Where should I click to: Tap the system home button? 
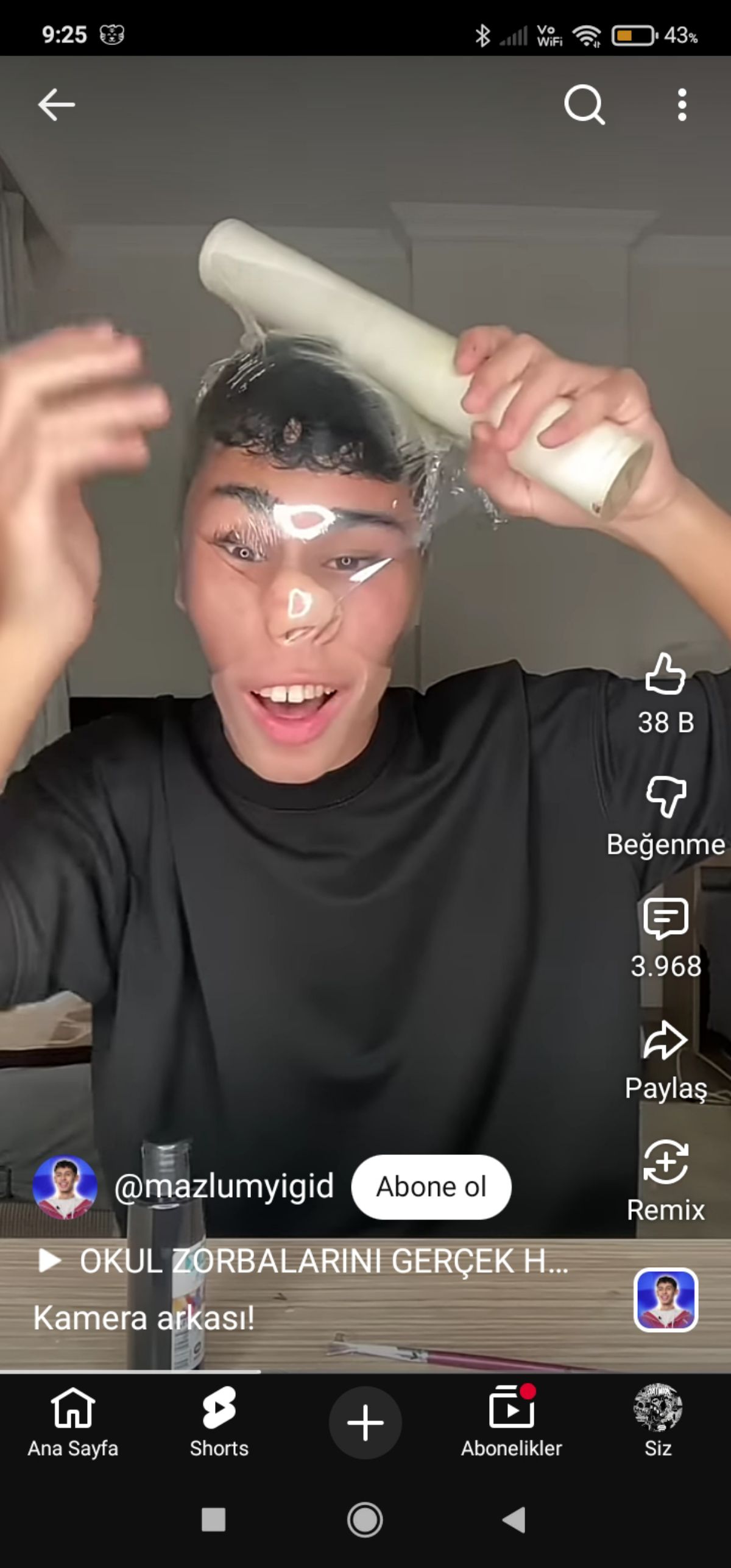point(365,1520)
